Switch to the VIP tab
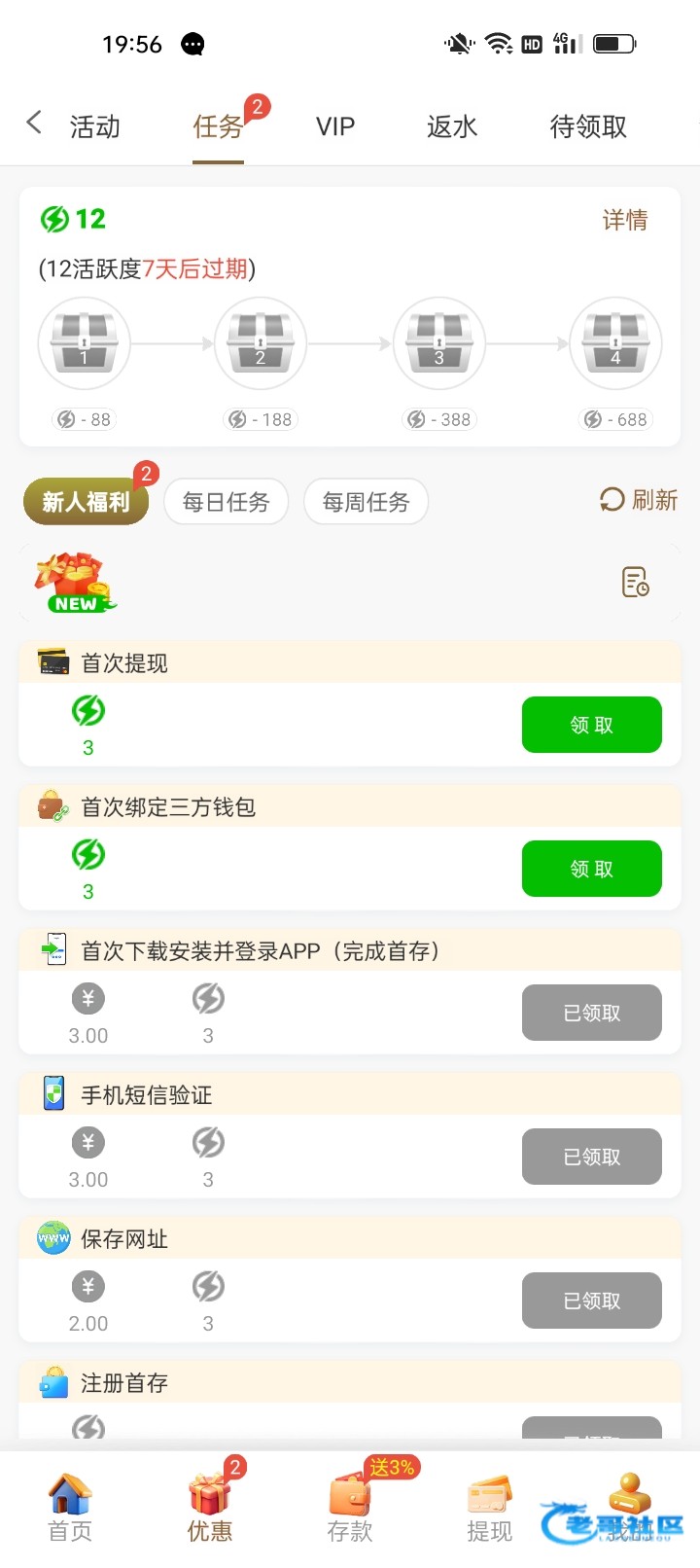The image size is (700, 1568). pos(335,126)
